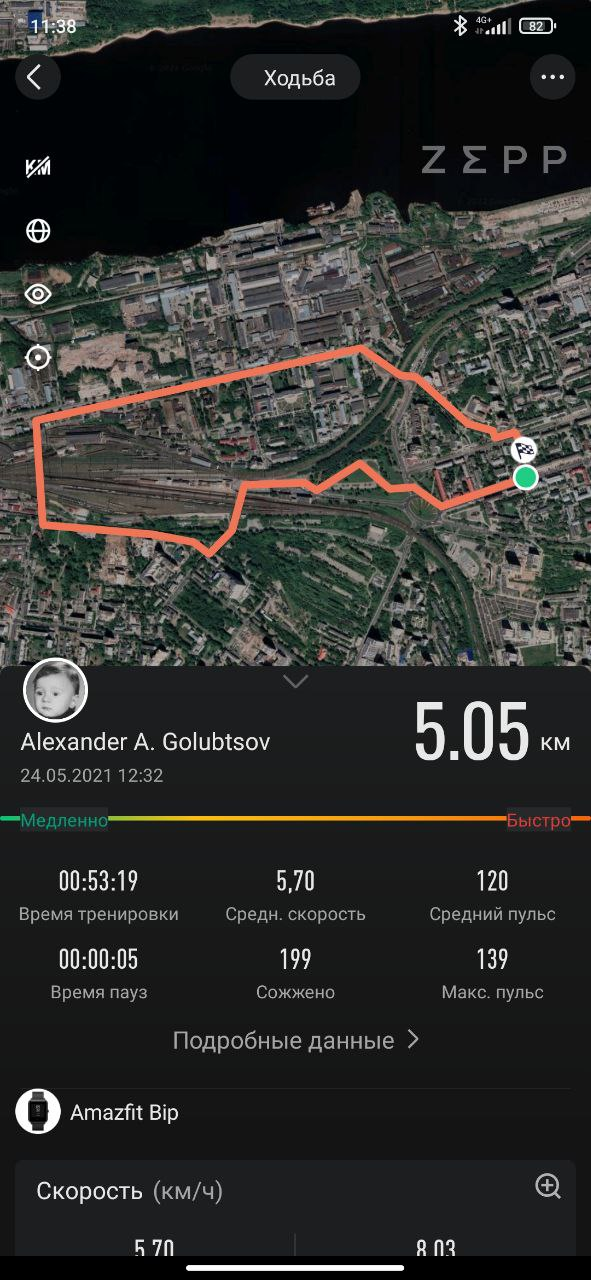Tap the Ходьба workout type pill
Image resolution: width=591 pixels, height=1280 pixels.
pos(295,78)
